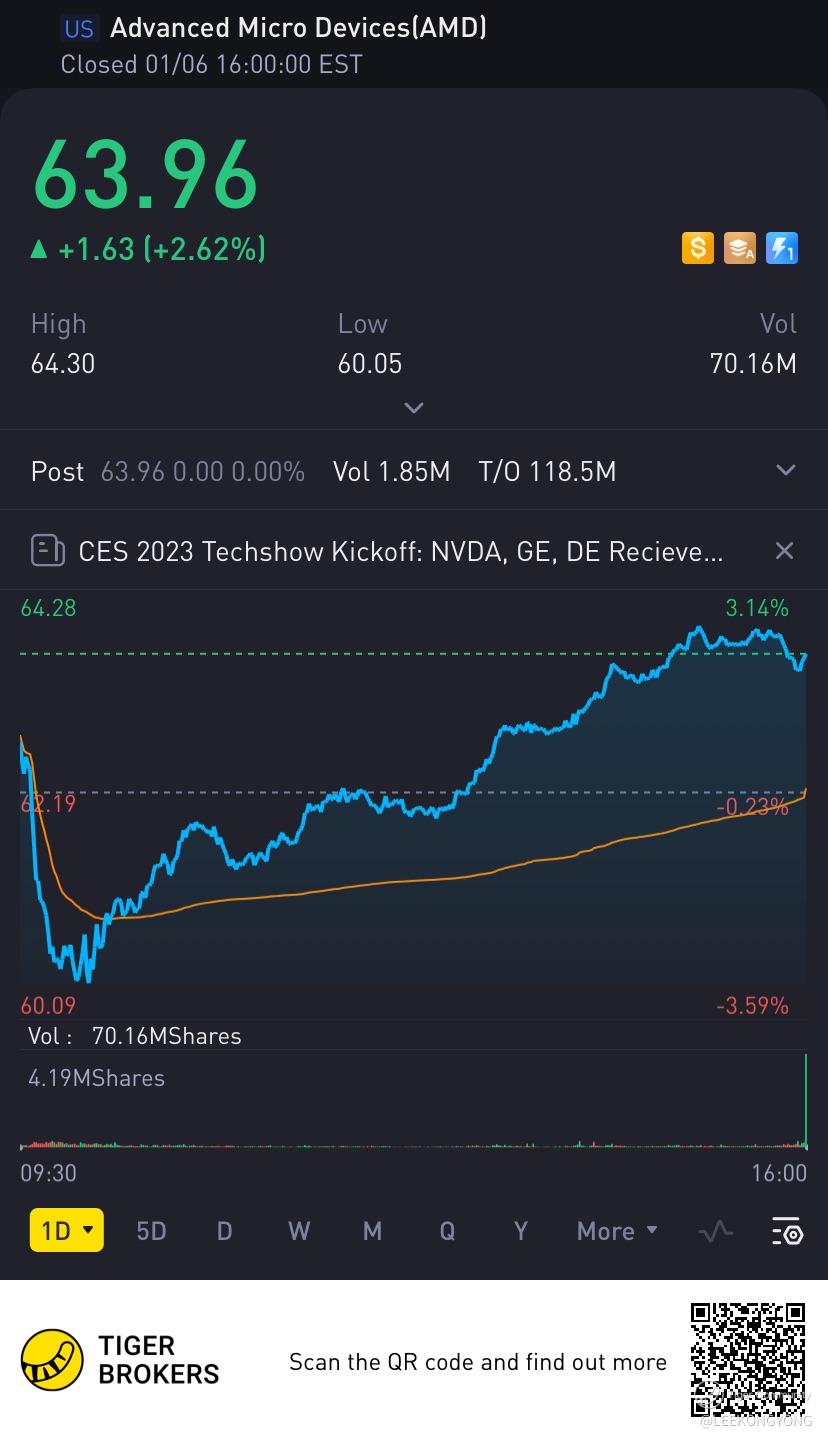Viewport: 828px width, 1440px height.
Task: Switch to the 5D chart
Action: click(x=151, y=1231)
